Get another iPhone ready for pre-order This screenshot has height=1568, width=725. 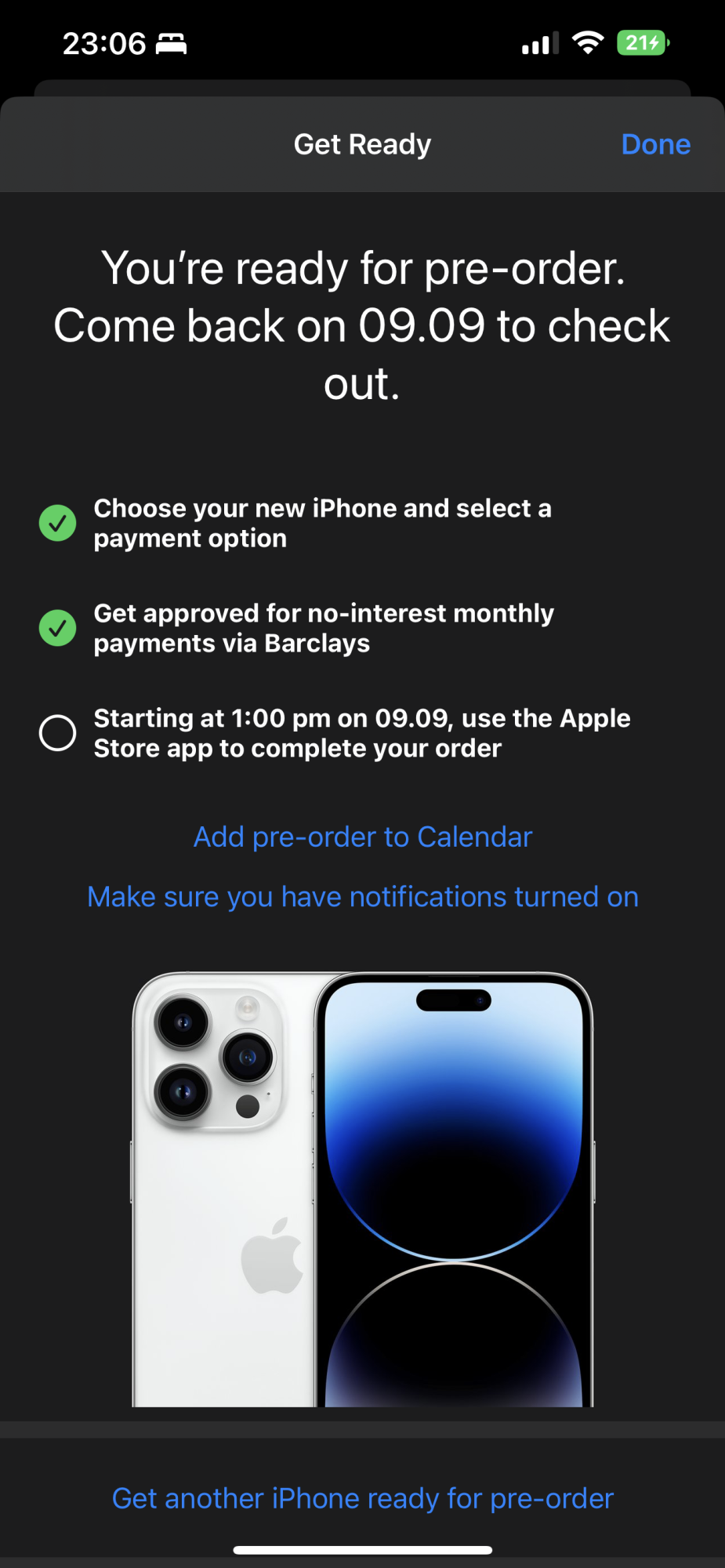[x=363, y=1498]
